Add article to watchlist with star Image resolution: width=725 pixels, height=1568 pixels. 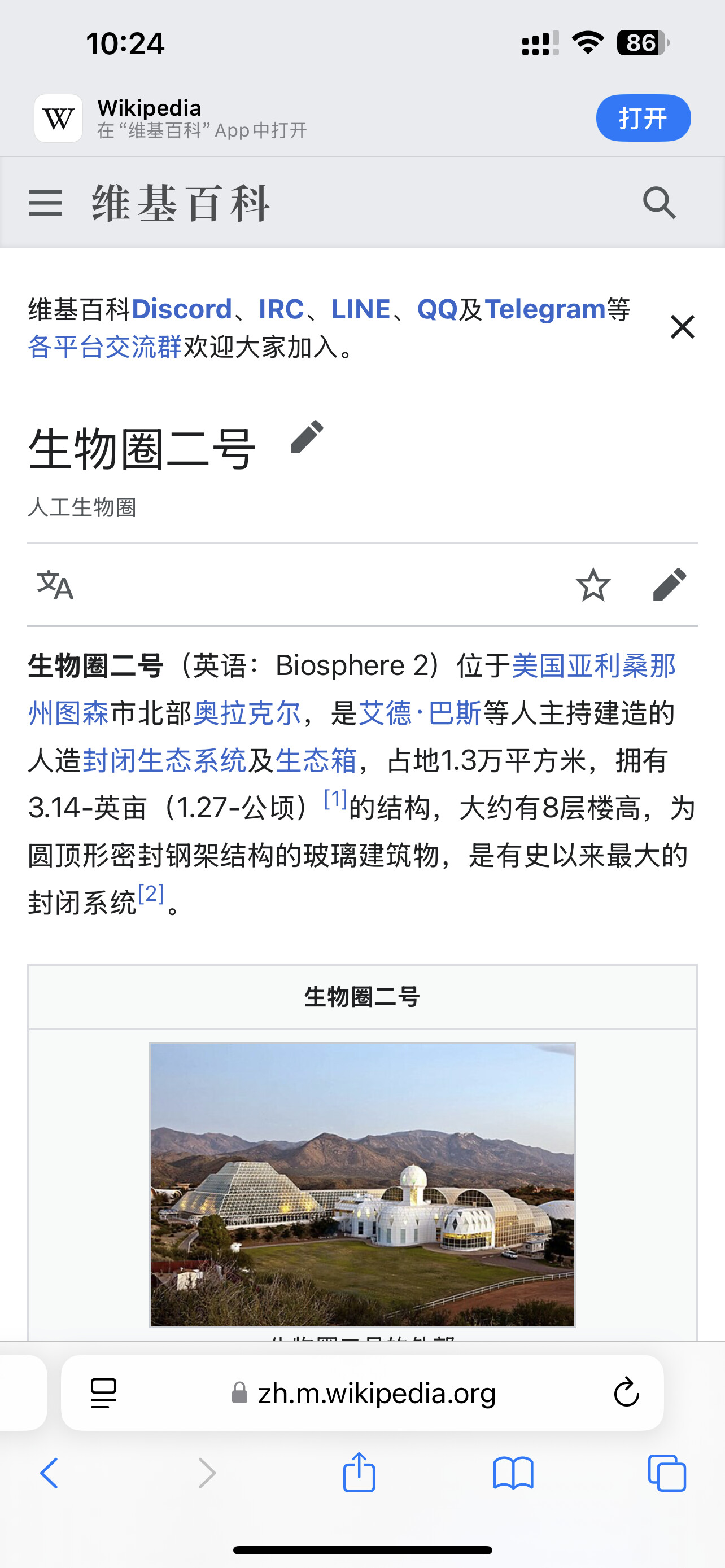(593, 585)
